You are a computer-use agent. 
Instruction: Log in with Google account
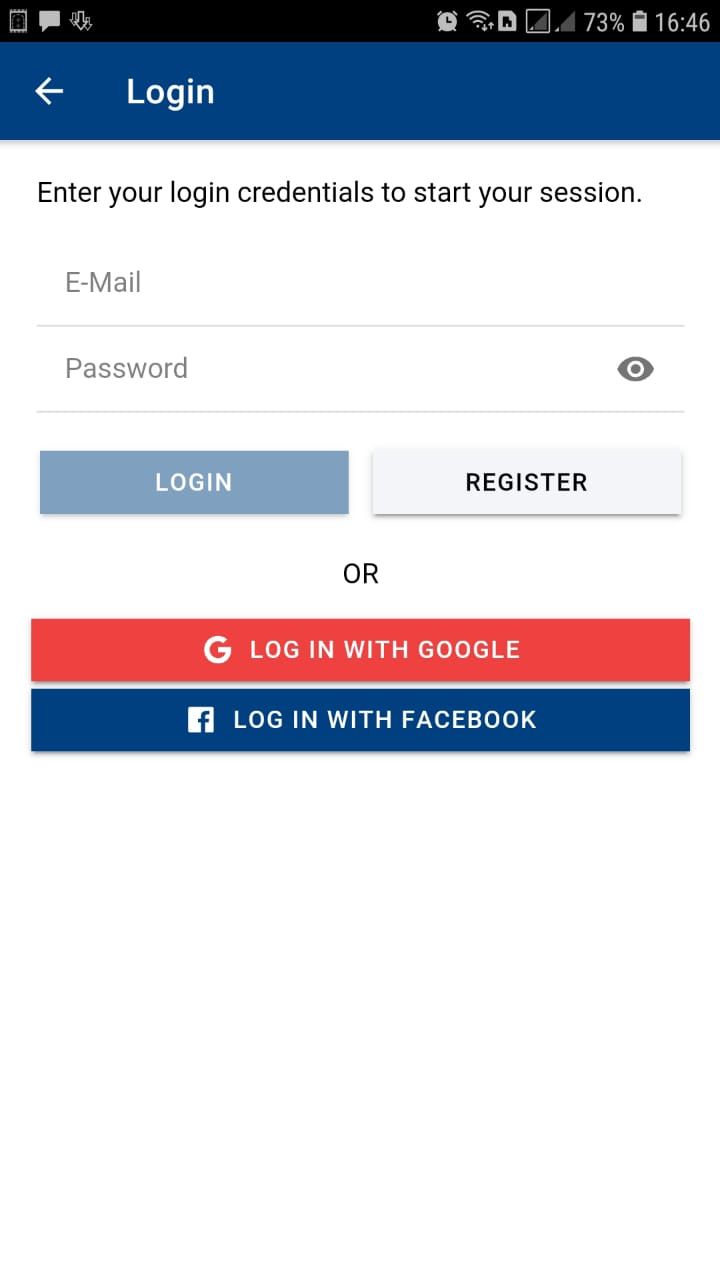pyautogui.click(x=360, y=650)
